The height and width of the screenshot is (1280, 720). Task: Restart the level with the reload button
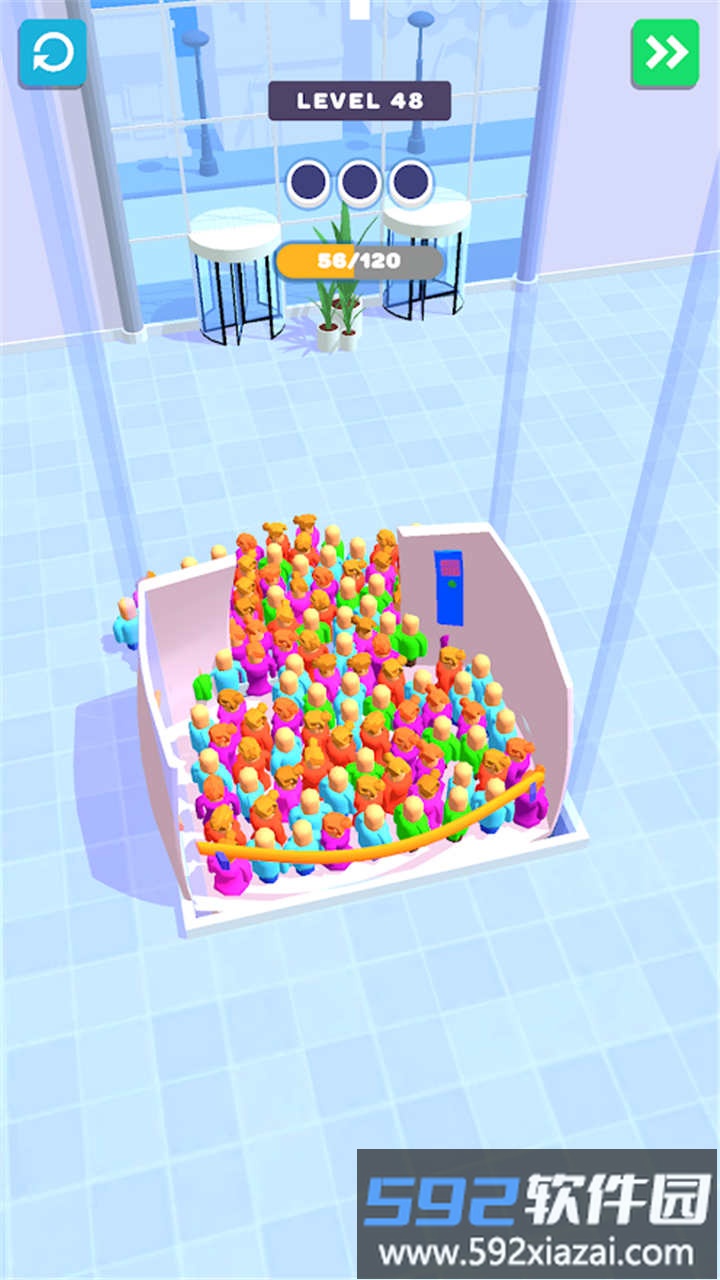pos(52,54)
